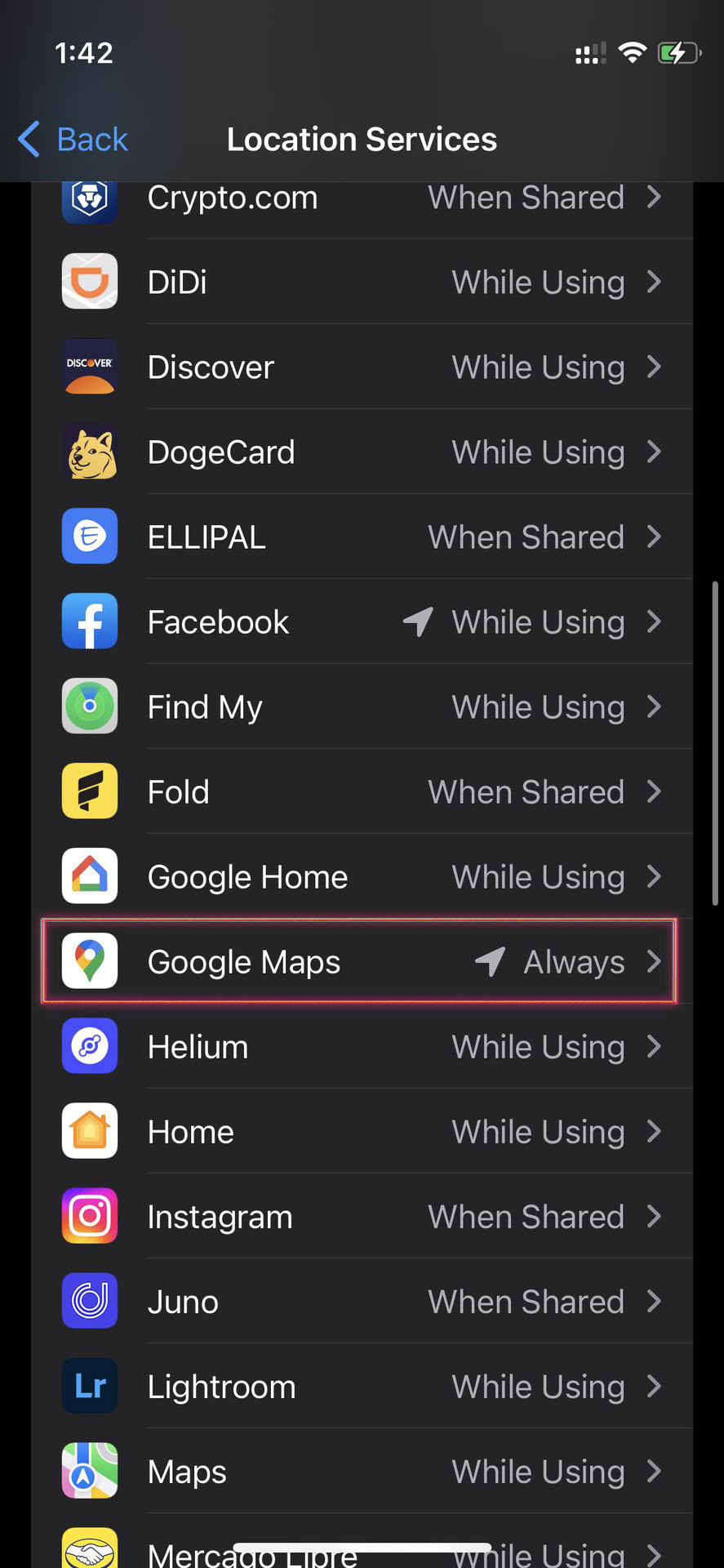Open DiDi location permission

pos(362,282)
